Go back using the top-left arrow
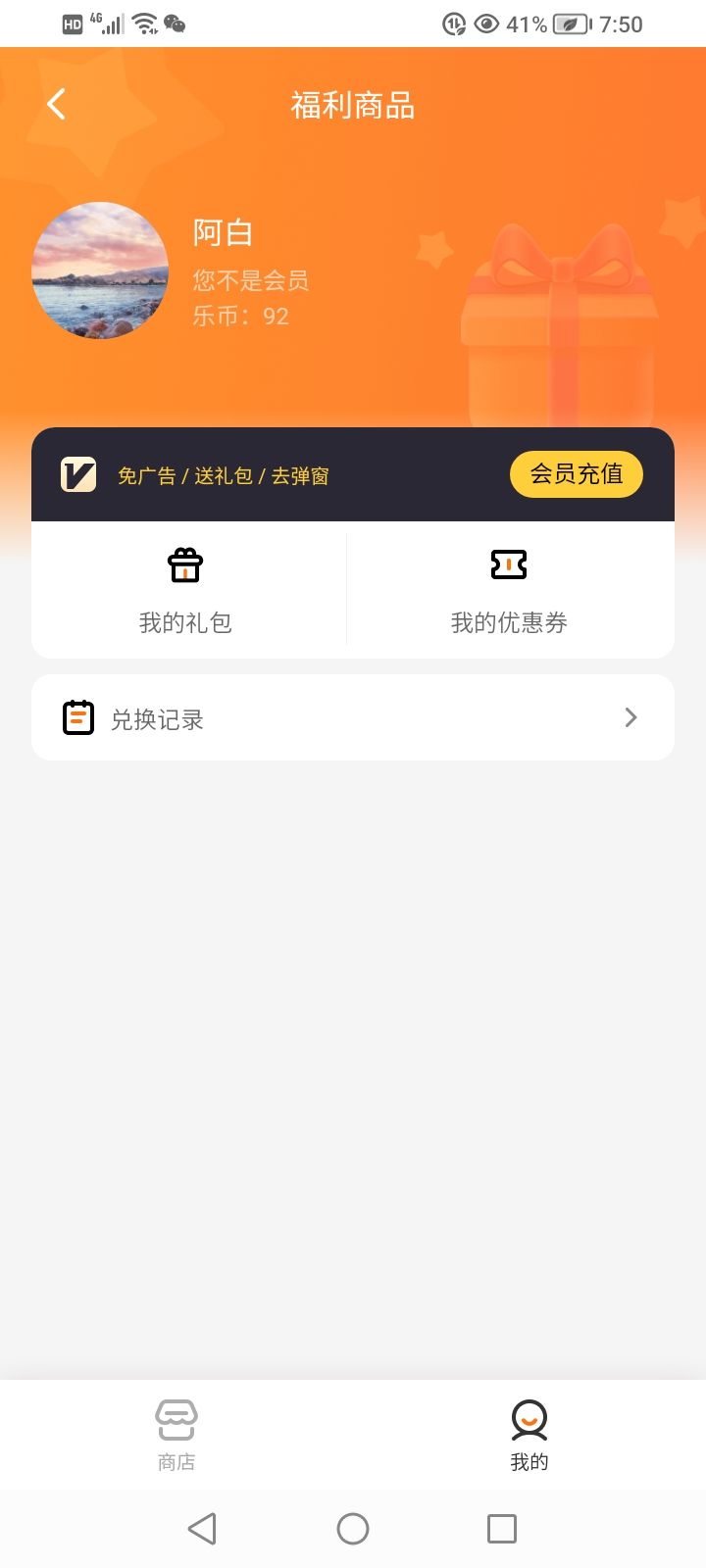 [x=57, y=104]
